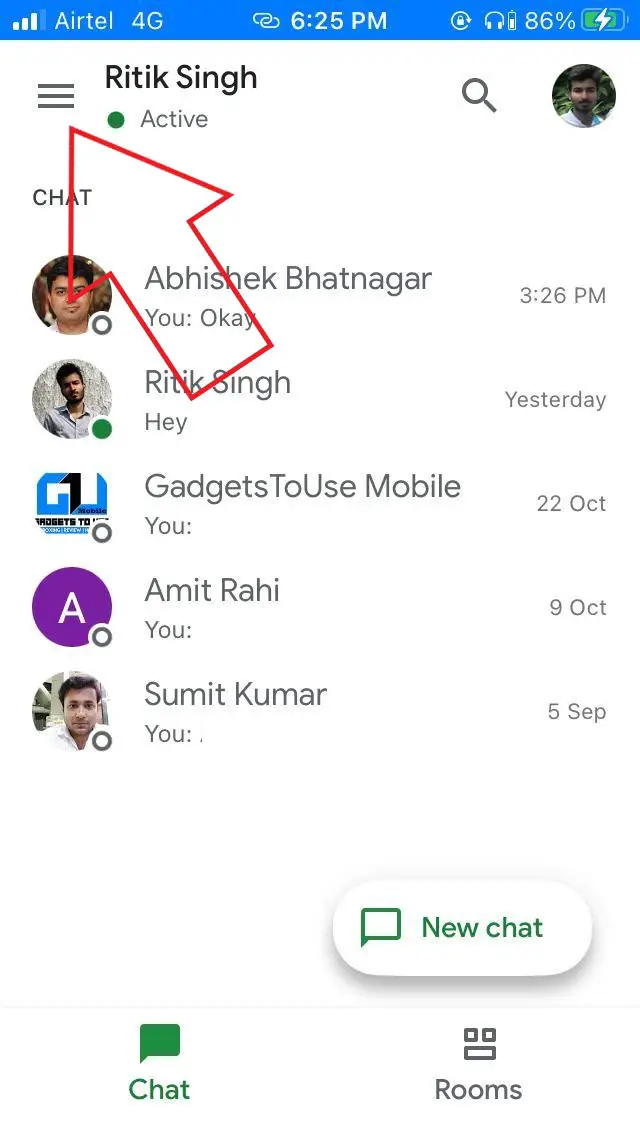Open the chat with Amit Rahi
640x1136 pixels.
click(x=320, y=607)
